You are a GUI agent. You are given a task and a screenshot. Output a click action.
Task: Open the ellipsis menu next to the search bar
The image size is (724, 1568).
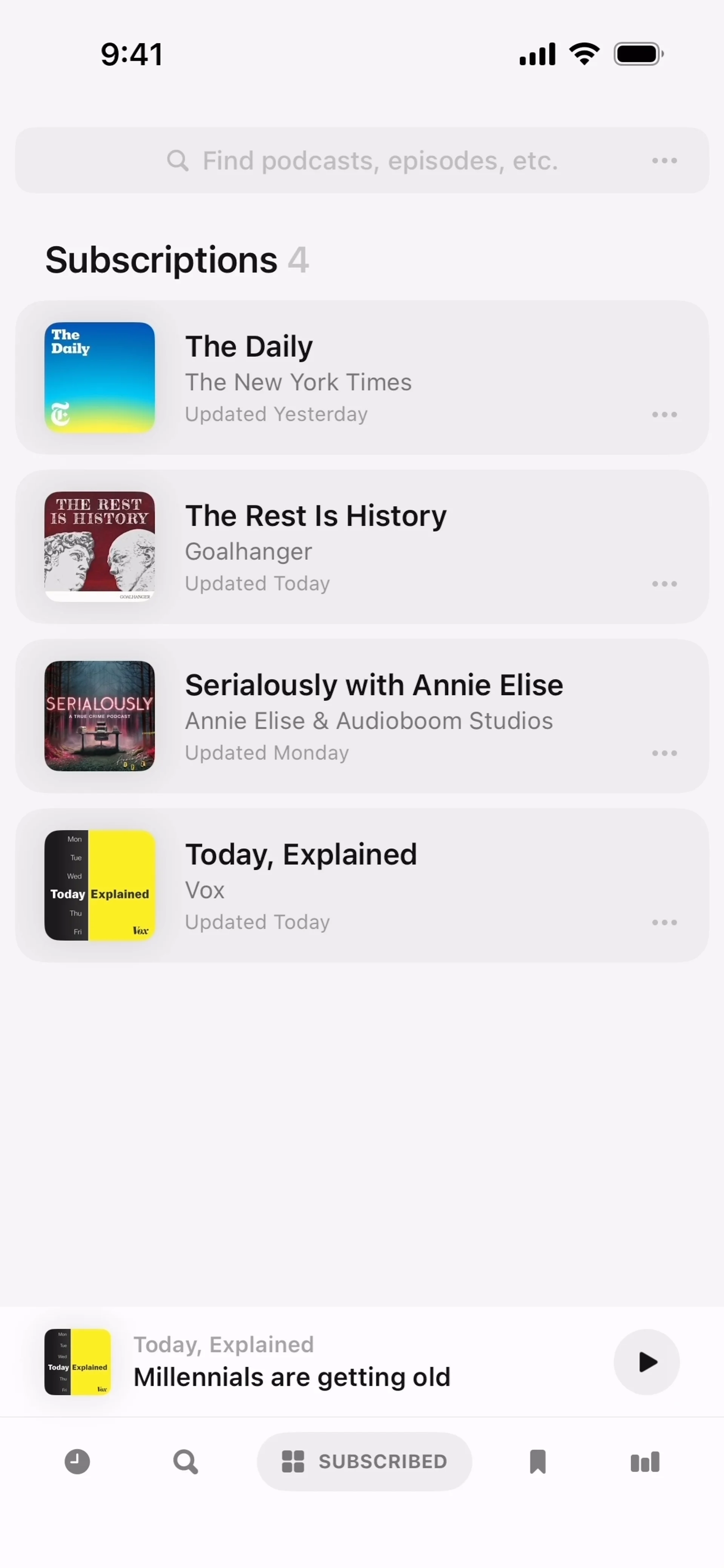664,161
